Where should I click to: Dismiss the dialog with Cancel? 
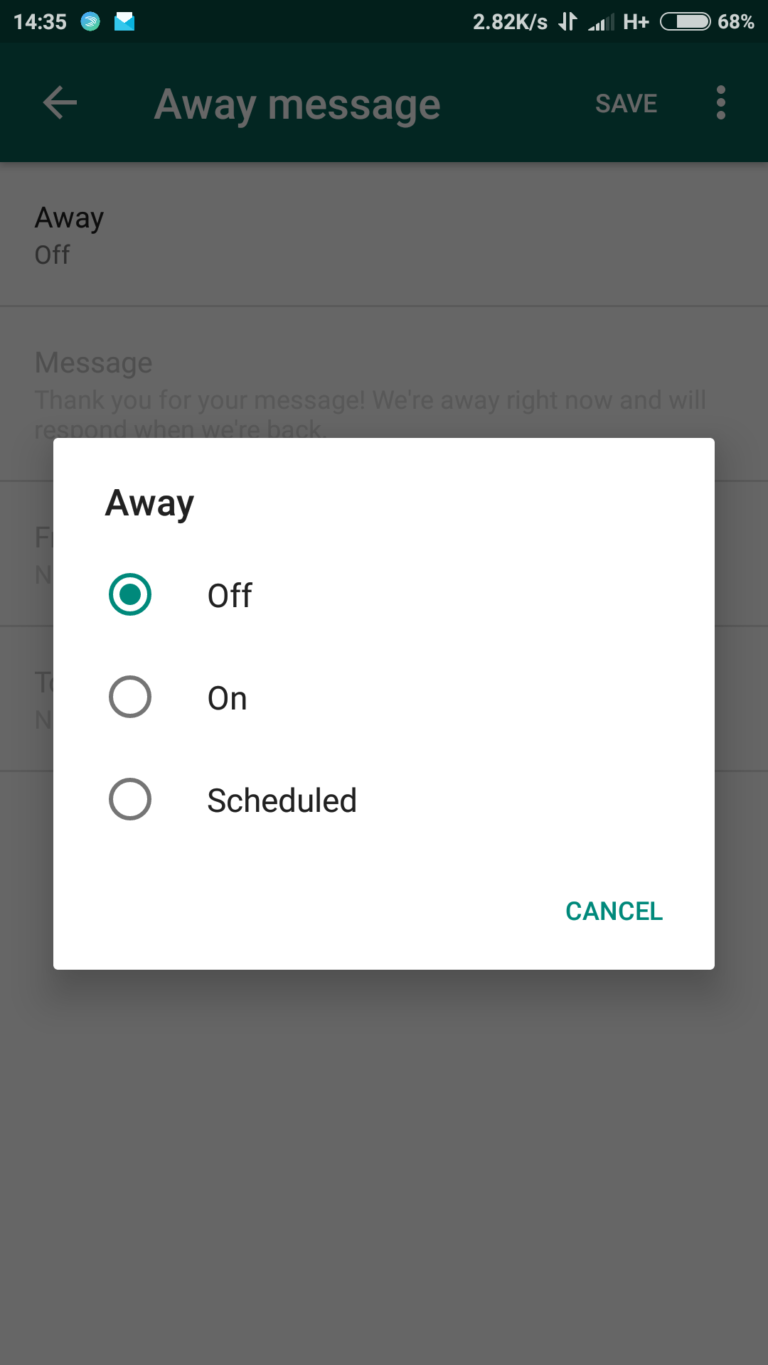pos(614,911)
